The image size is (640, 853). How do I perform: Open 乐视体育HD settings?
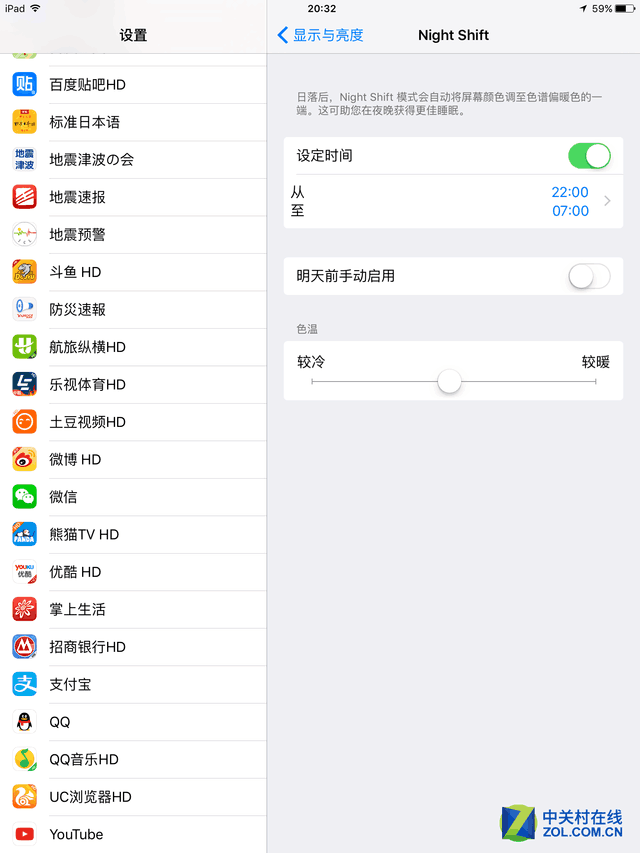coord(133,385)
